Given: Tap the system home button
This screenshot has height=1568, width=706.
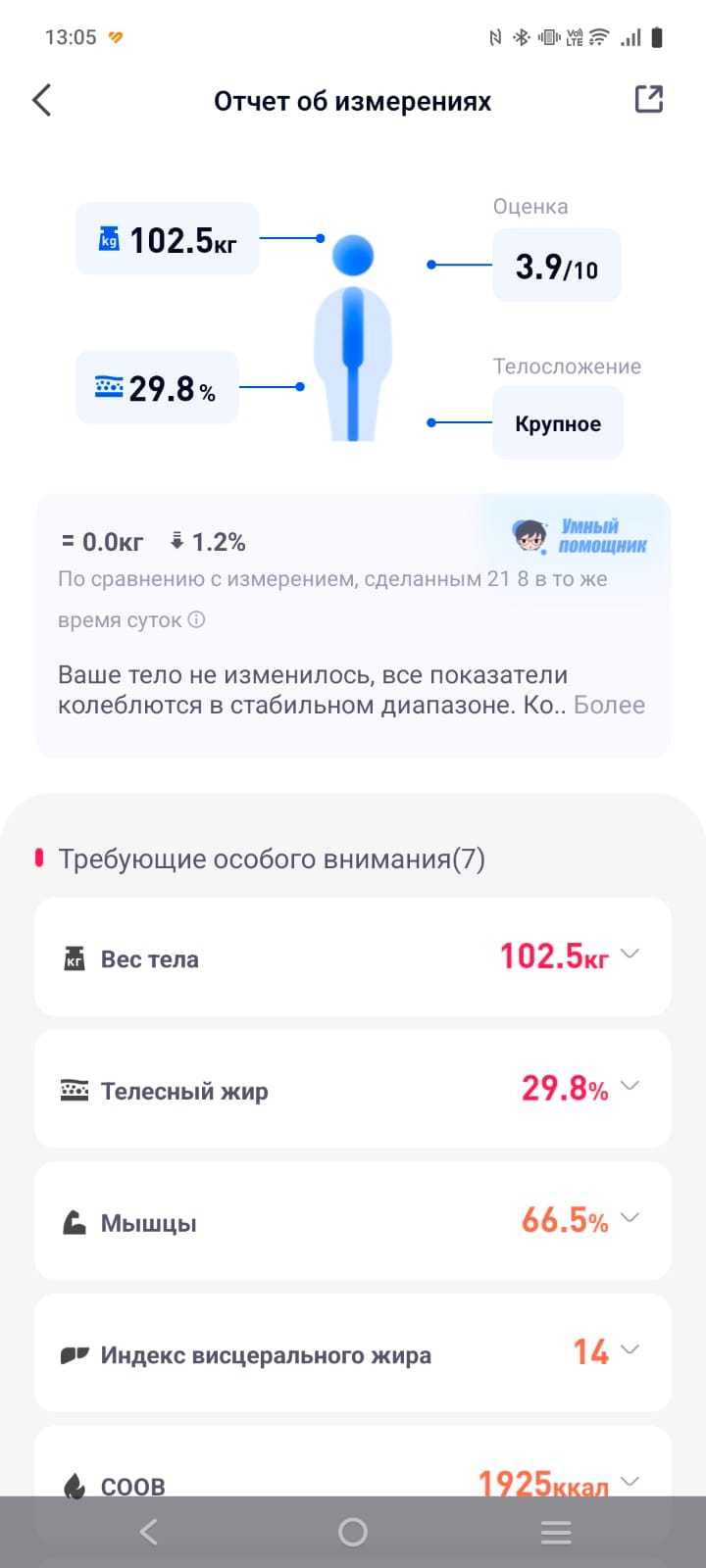Looking at the screenshot, I should (352, 1532).
